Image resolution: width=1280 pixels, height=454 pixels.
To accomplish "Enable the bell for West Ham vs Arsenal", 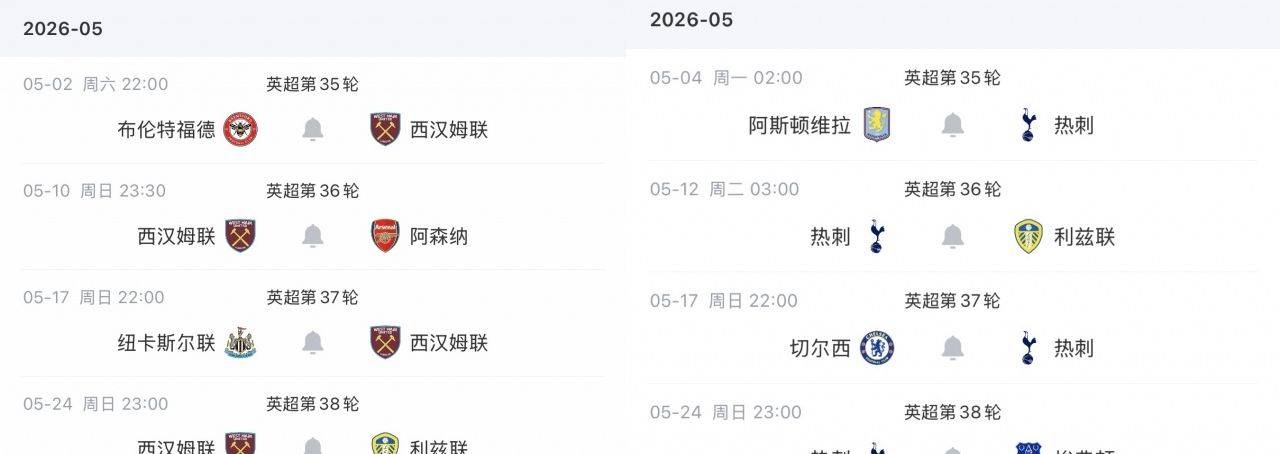I will 313,236.
